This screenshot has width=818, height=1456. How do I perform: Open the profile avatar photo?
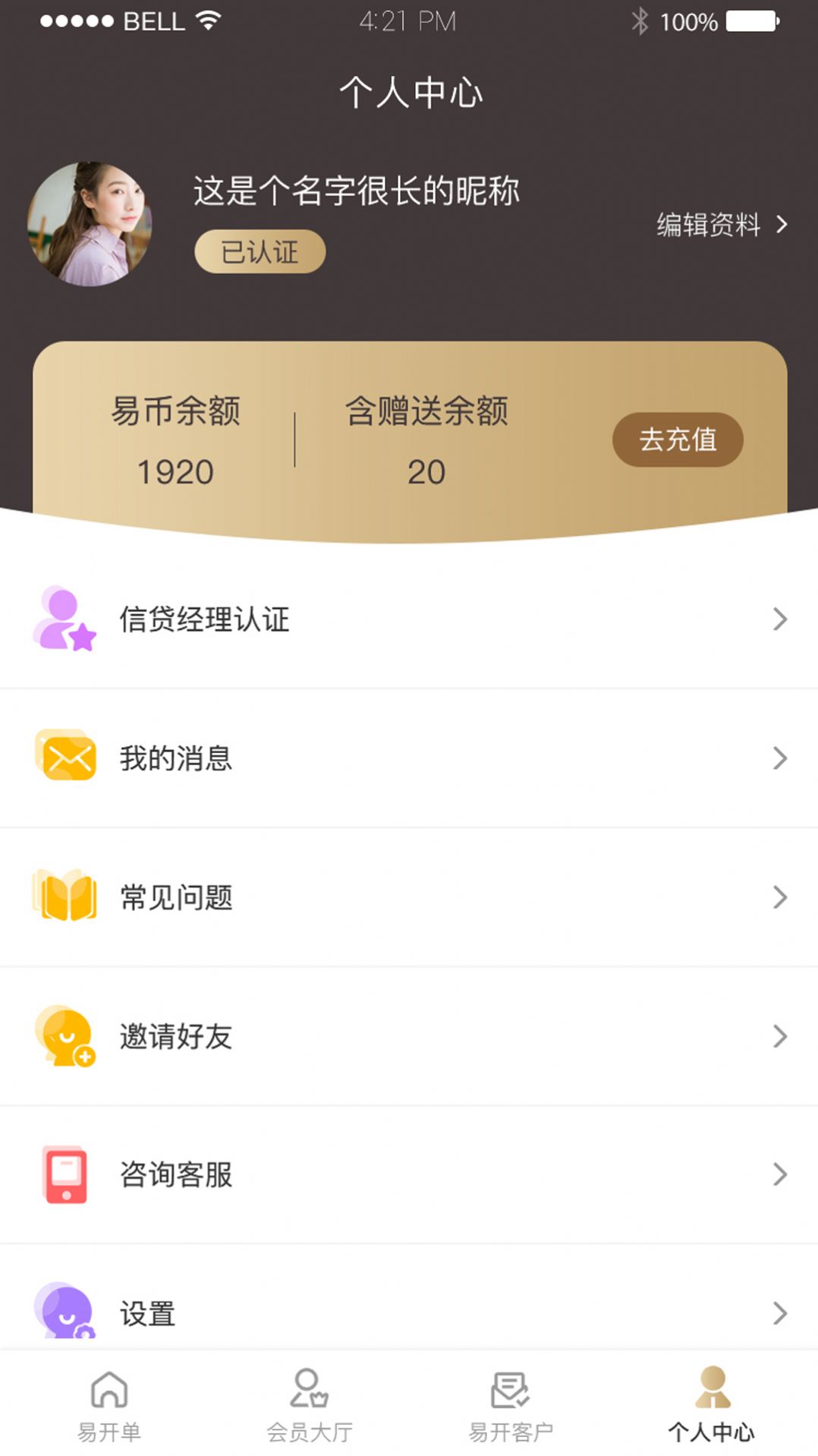click(90, 224)
